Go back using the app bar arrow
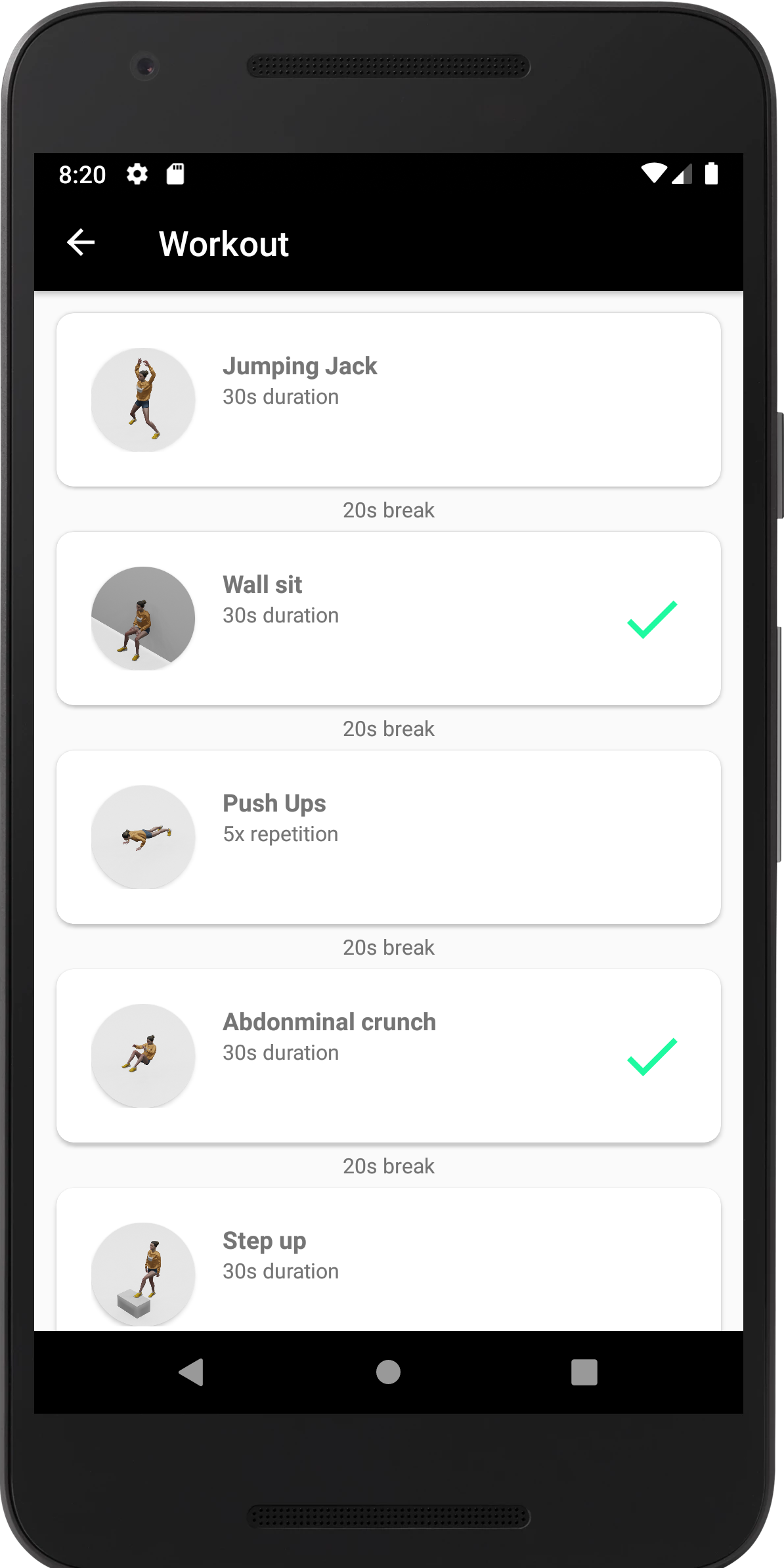This screenshot has height=1568, width=784. pyautogui.click(x=81, y=242)
